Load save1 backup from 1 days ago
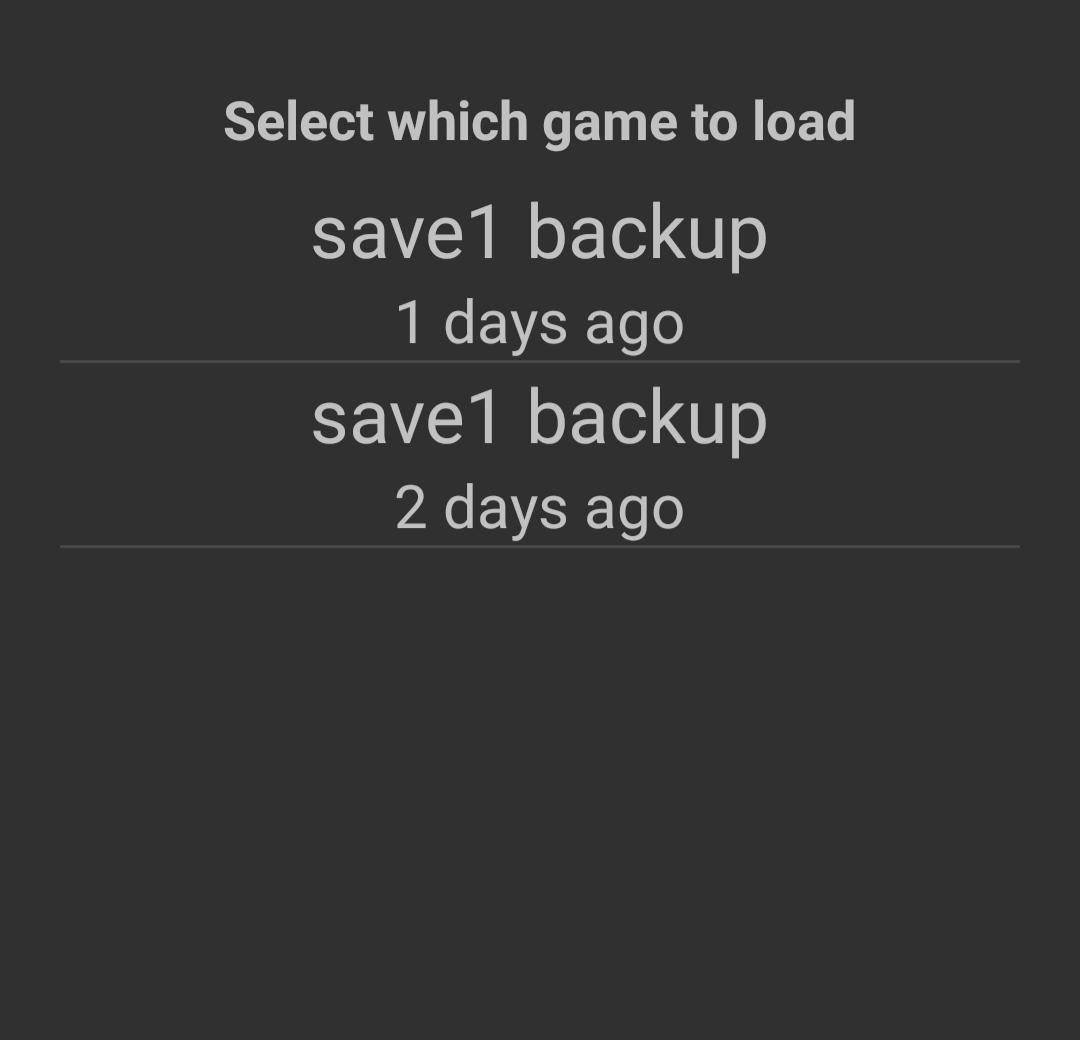The width and height of the screenshot is (1080, 1040). coord(539,271)
